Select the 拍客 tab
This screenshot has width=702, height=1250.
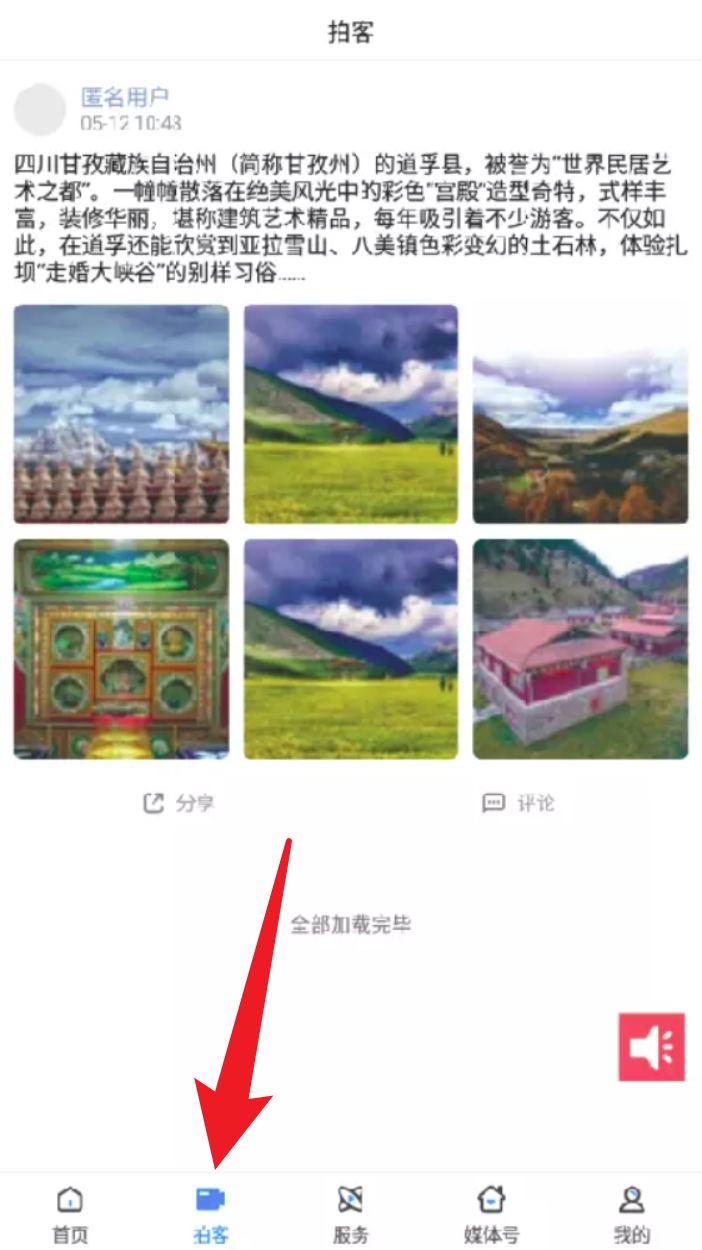click(210, 1213)
